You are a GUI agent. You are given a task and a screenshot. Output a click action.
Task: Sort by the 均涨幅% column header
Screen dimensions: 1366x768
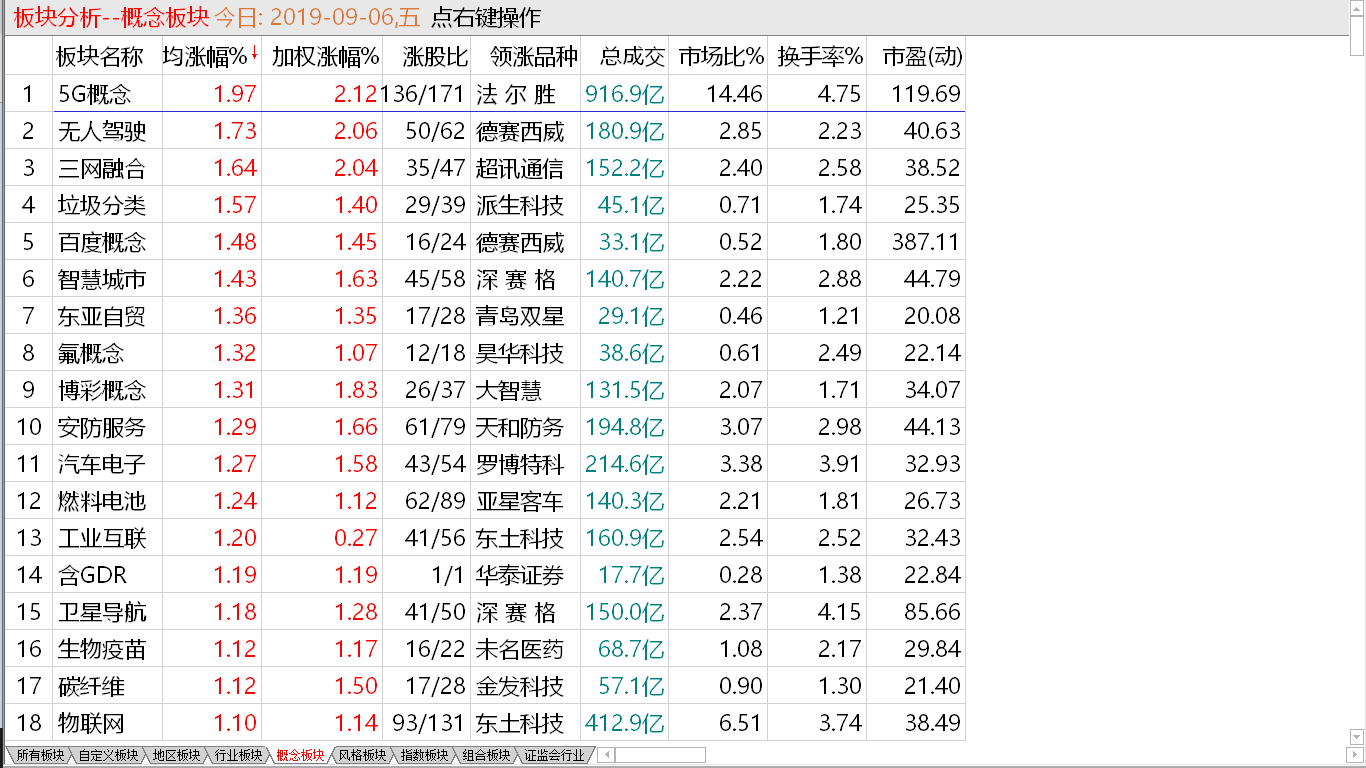point(209,57)
